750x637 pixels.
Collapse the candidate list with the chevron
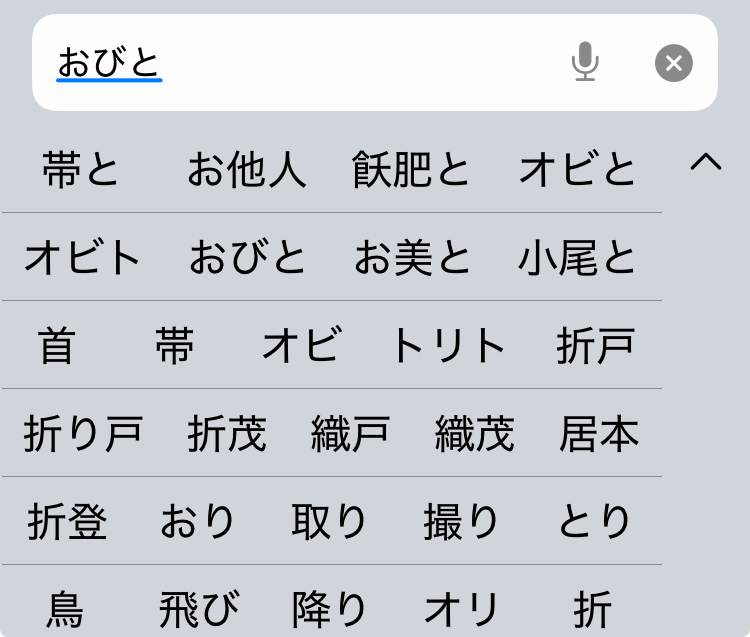tap(706, 164)
